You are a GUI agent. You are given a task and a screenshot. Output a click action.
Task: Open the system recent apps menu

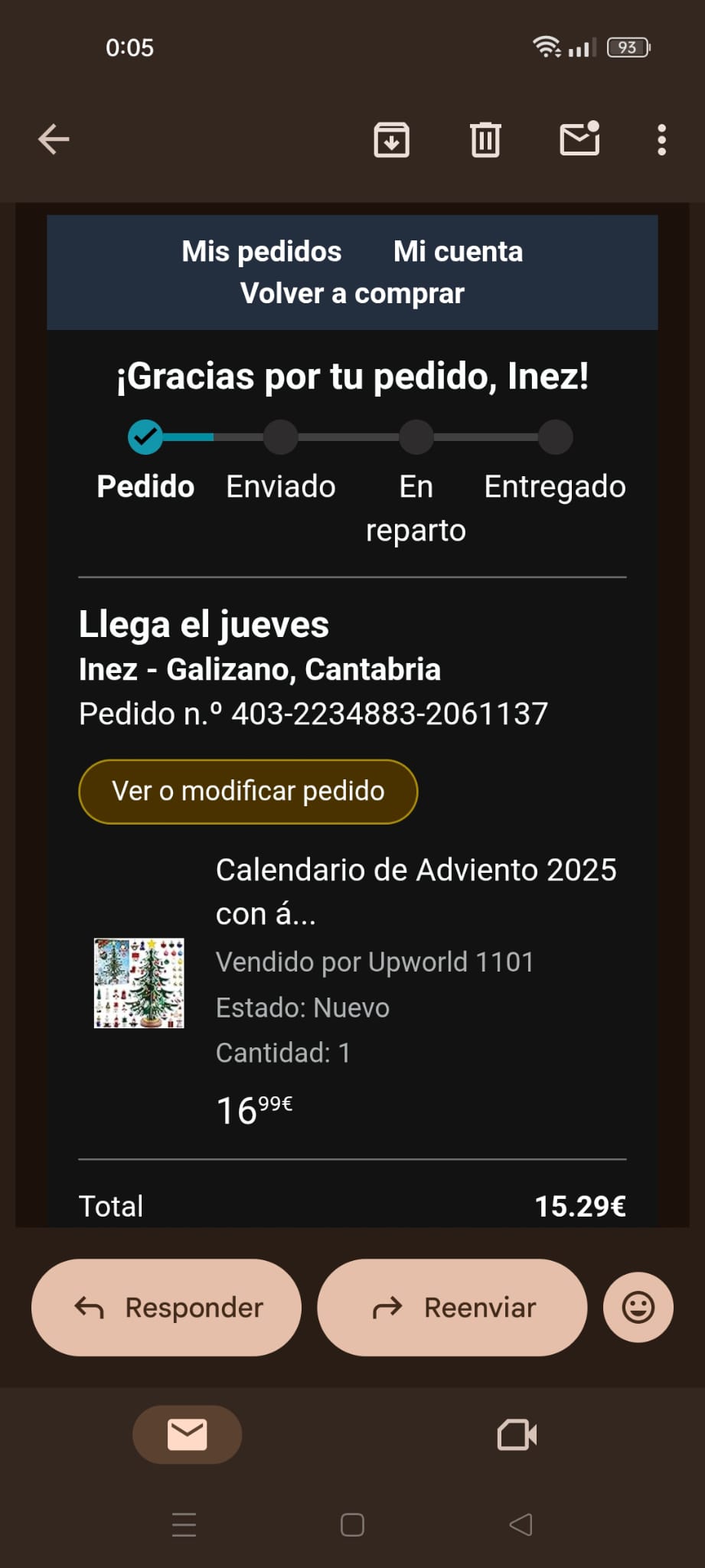pyautogui.click(x=184, y=1524)
